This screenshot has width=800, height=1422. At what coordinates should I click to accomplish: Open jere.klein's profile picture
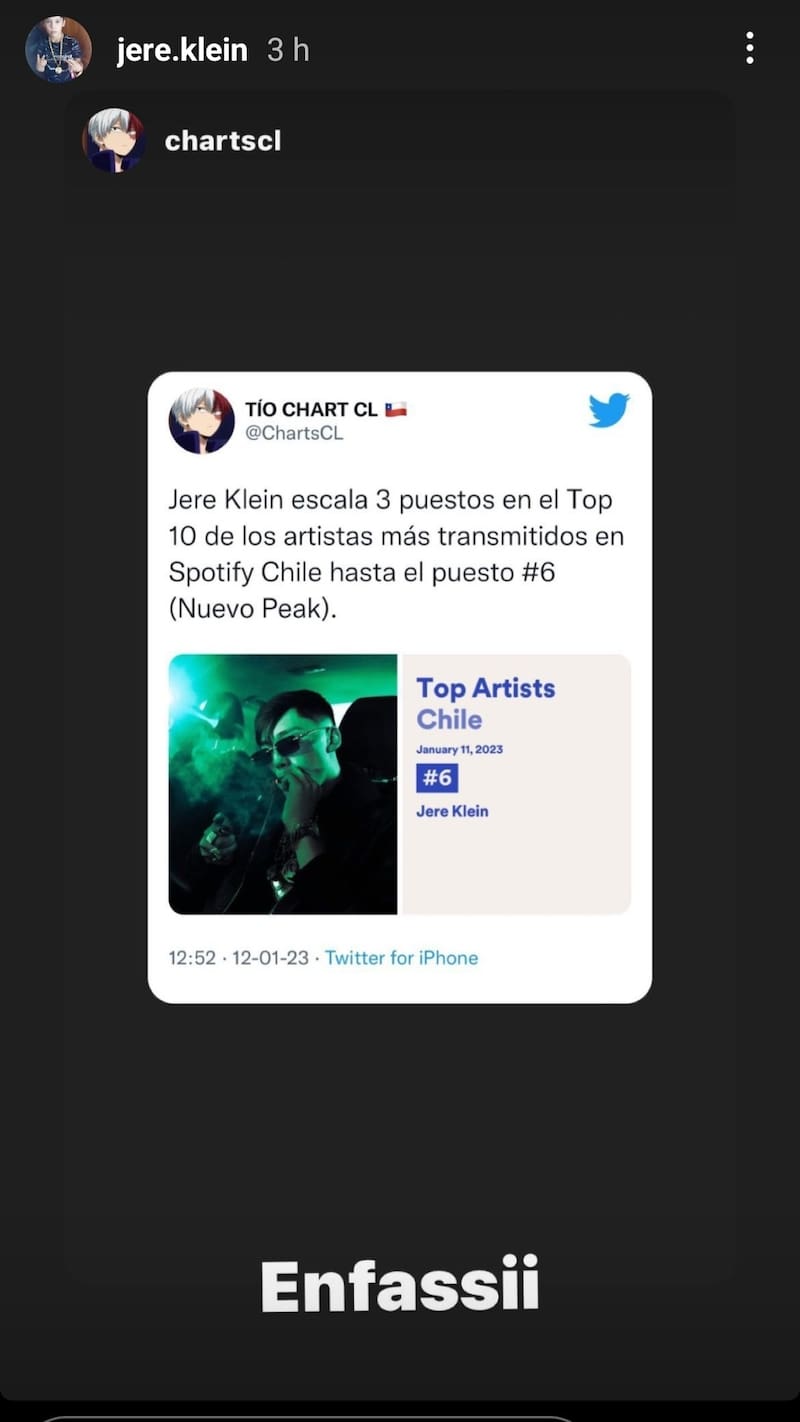58,49
